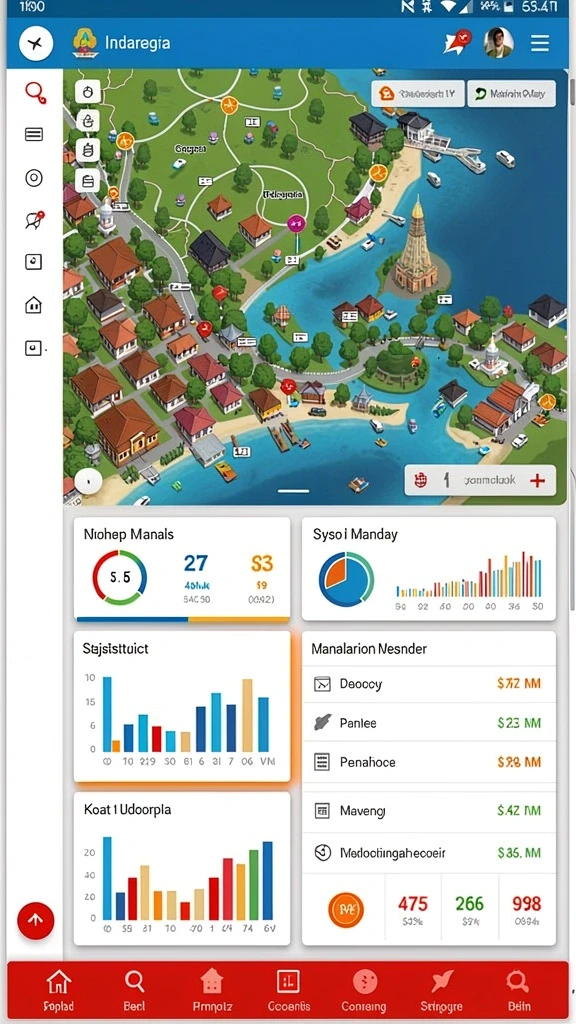
Task: Switch to the Cooentis tab
Action: click(x=289, y=989)
